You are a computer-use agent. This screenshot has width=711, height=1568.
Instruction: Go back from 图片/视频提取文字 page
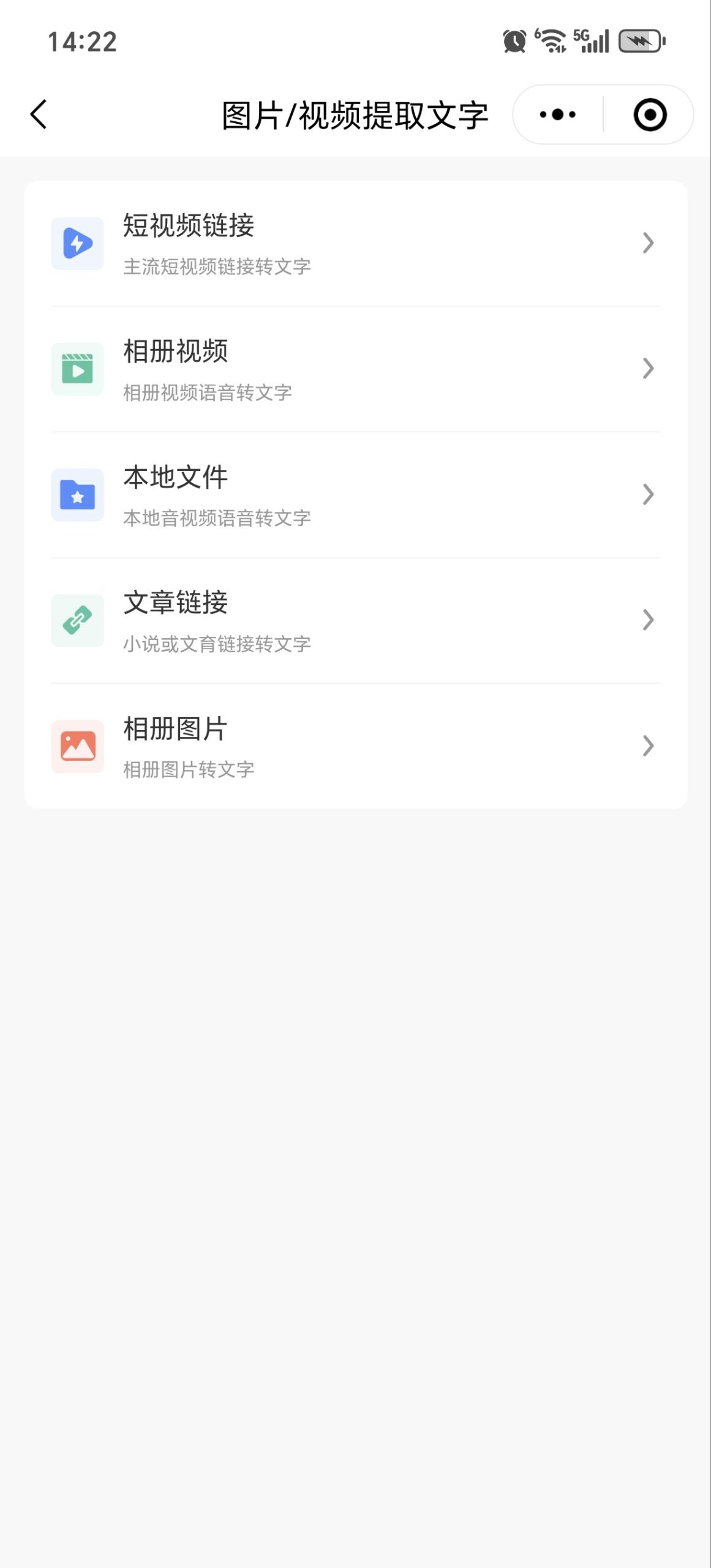[39, 115]
